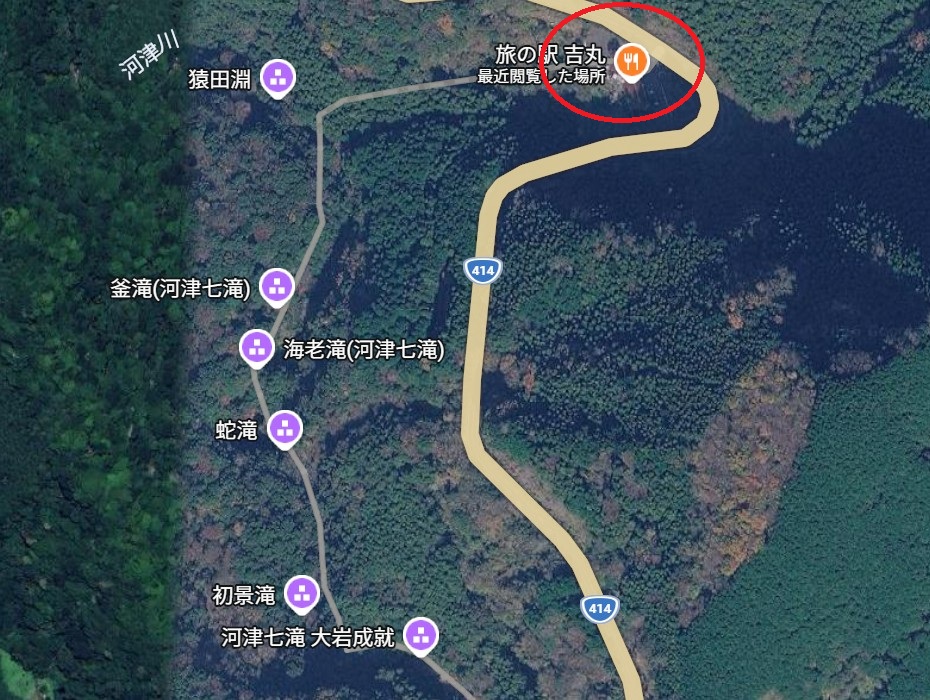Open the 初景滝 place pin
This screenshot has width=930, height=700.
(302, 594)
